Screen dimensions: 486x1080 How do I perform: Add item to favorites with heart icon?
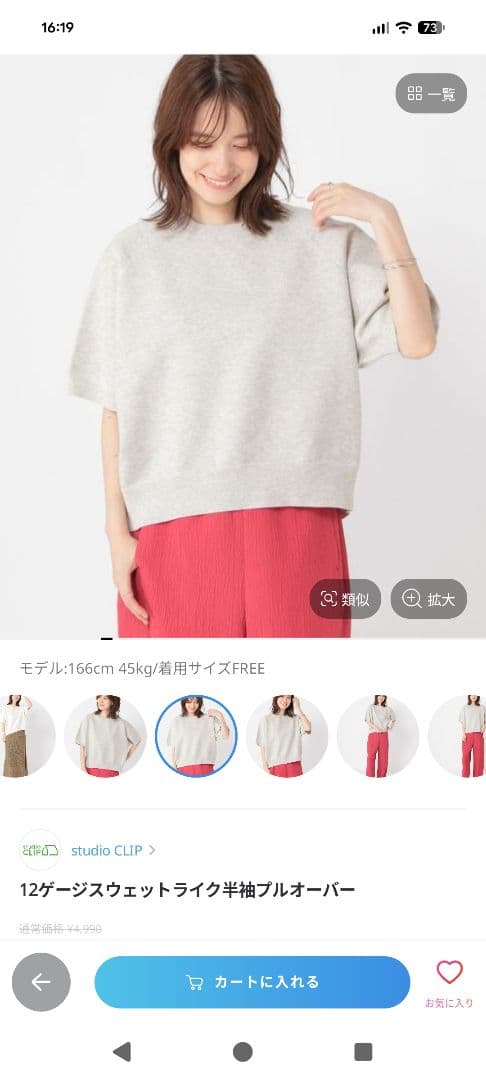coord(449,972)
